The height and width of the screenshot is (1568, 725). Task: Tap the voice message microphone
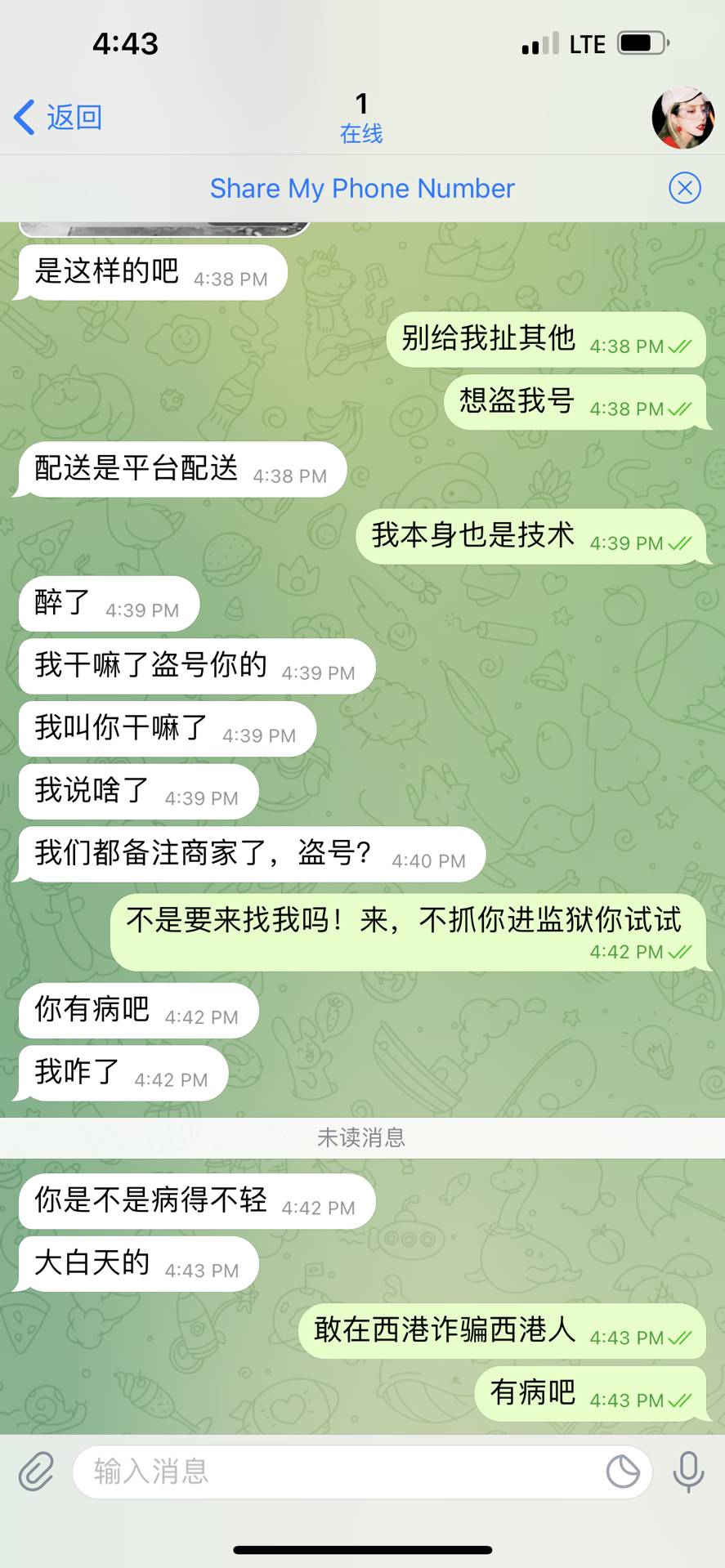[688, 1472]
